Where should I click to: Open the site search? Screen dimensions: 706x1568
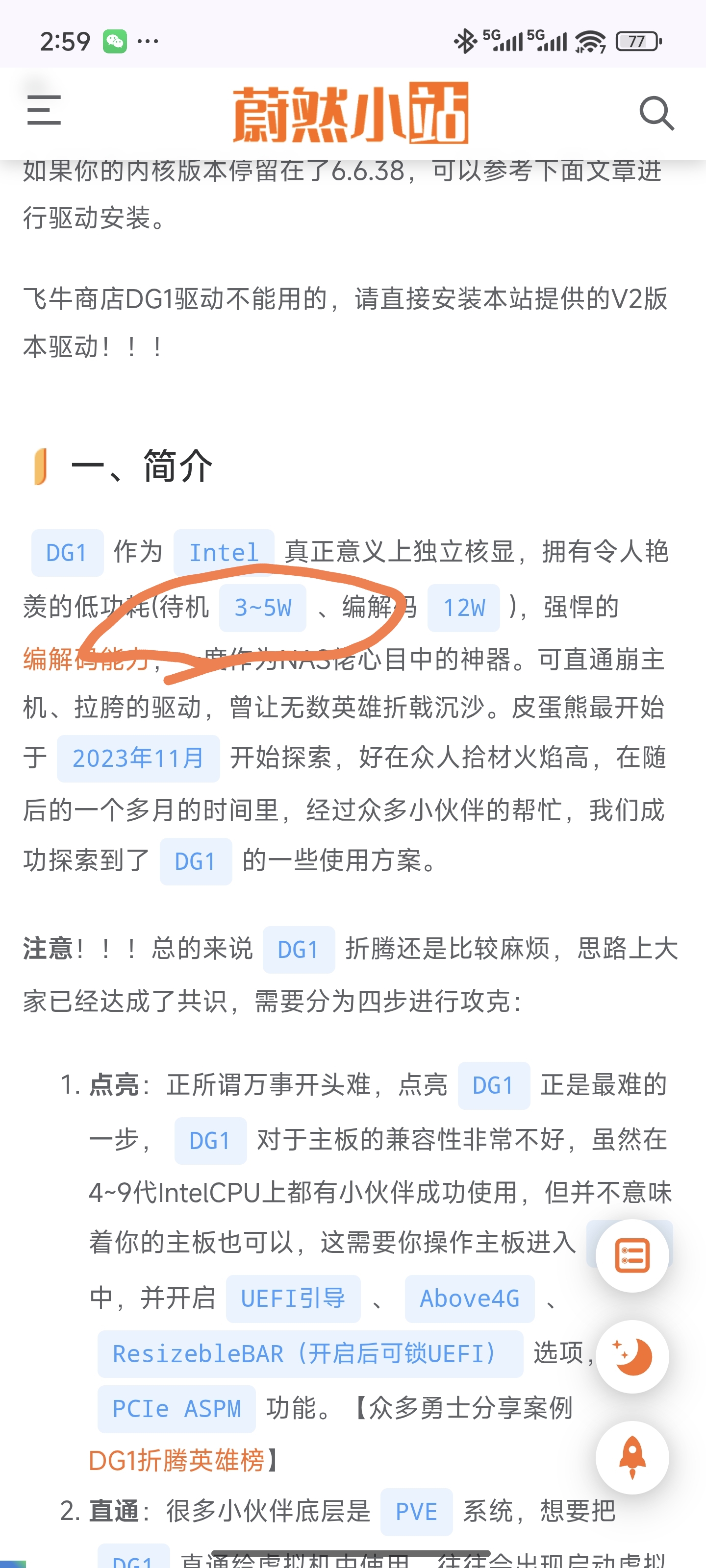click(x=656, y=113)
